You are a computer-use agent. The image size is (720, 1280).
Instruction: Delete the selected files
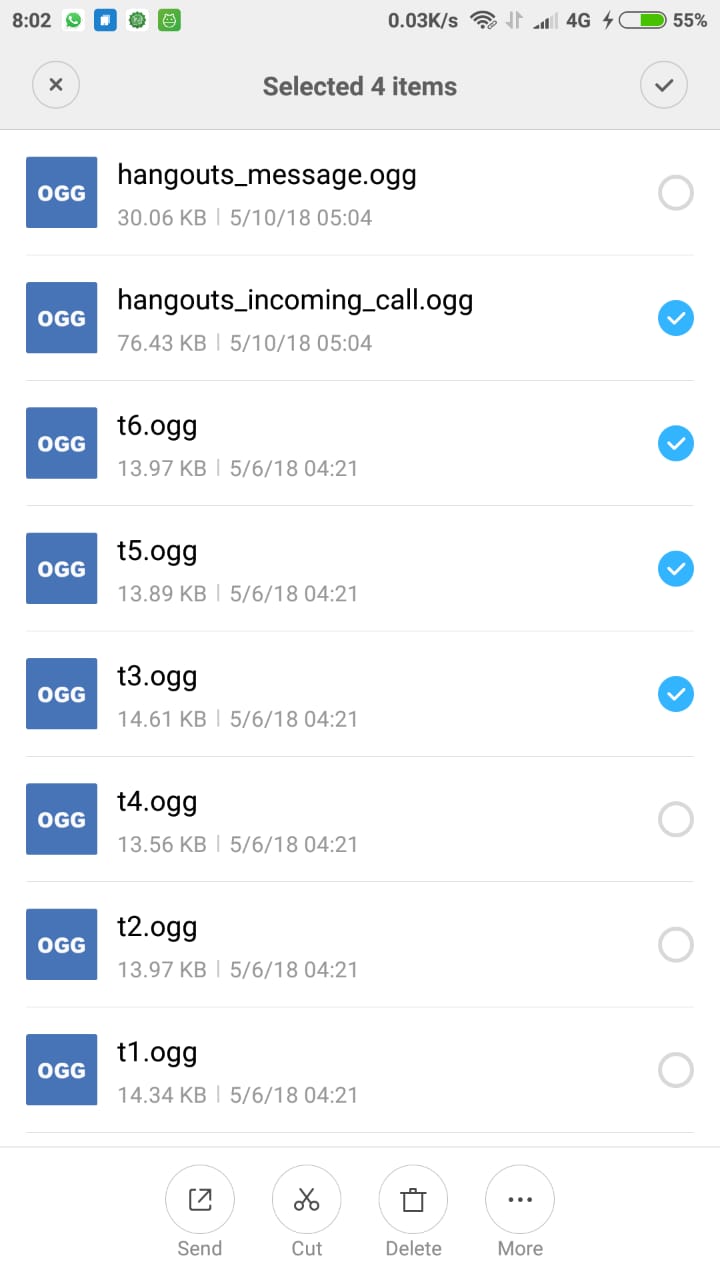point(413,1212)
